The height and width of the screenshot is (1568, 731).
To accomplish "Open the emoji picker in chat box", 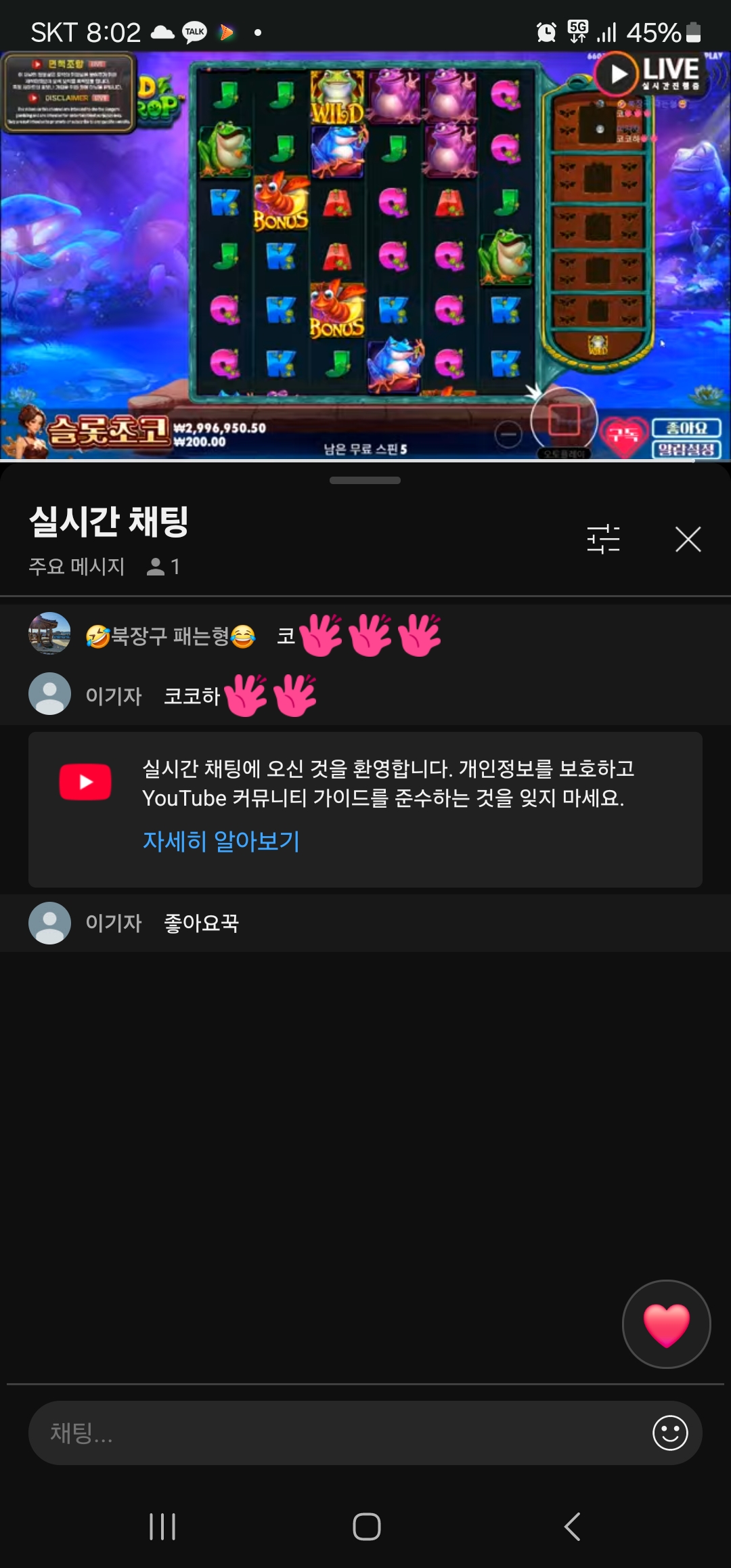I will pyautogui.click(x=670, y=1433).
